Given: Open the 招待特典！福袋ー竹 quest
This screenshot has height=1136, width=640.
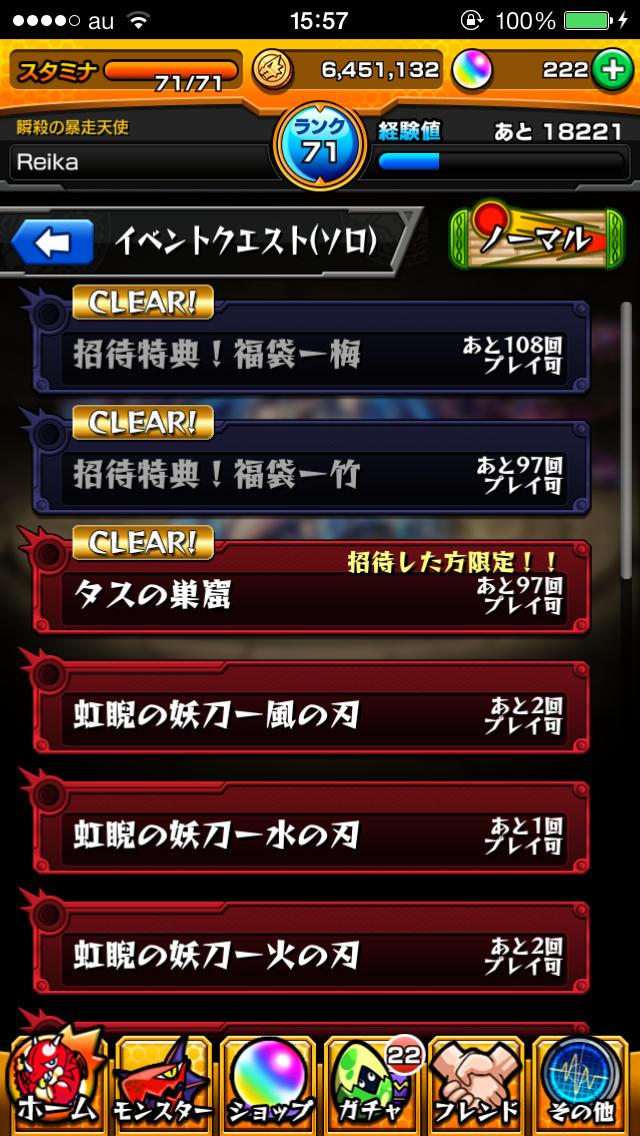Looking at the screenshot, I should pyautogui.click(x=310, y=475).
